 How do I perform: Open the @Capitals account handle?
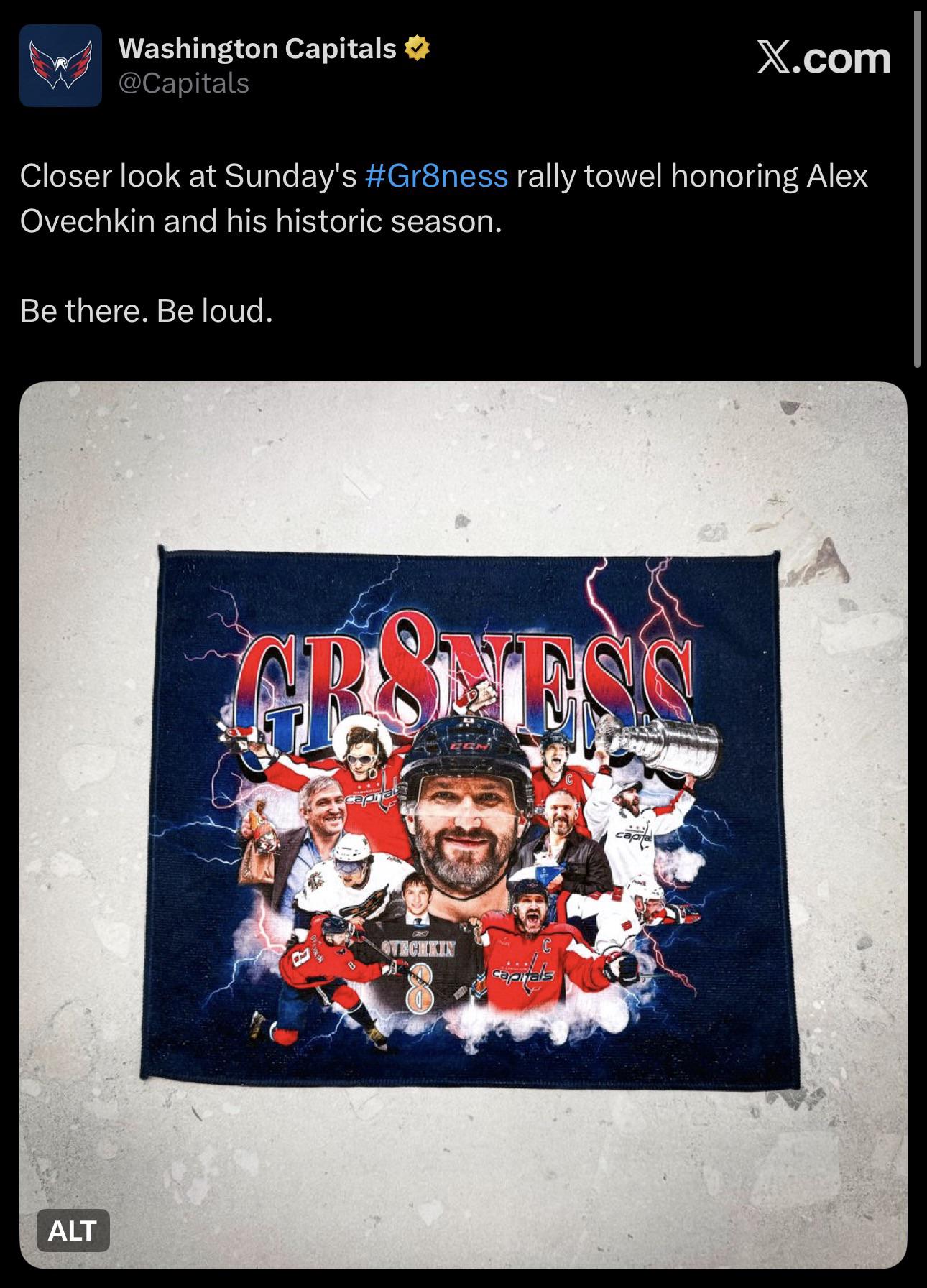coord(183,84)
